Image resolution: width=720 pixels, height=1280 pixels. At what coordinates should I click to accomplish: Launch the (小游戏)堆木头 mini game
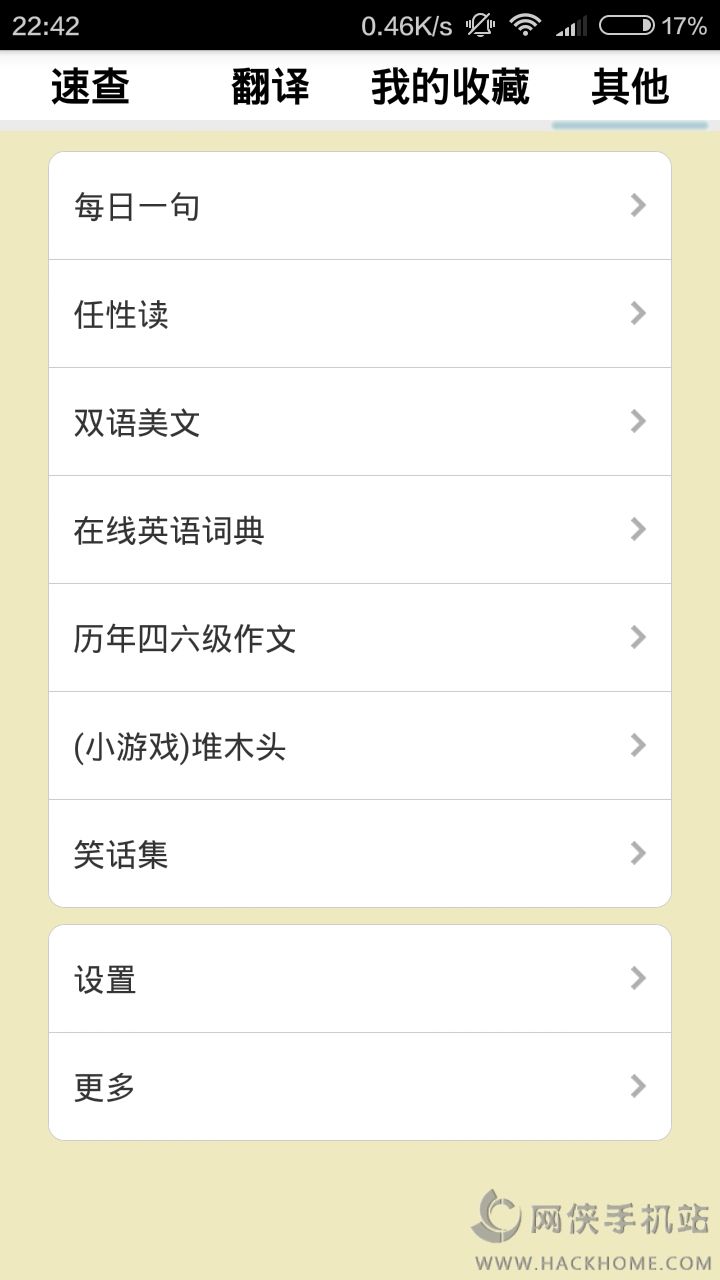(360, 746)
